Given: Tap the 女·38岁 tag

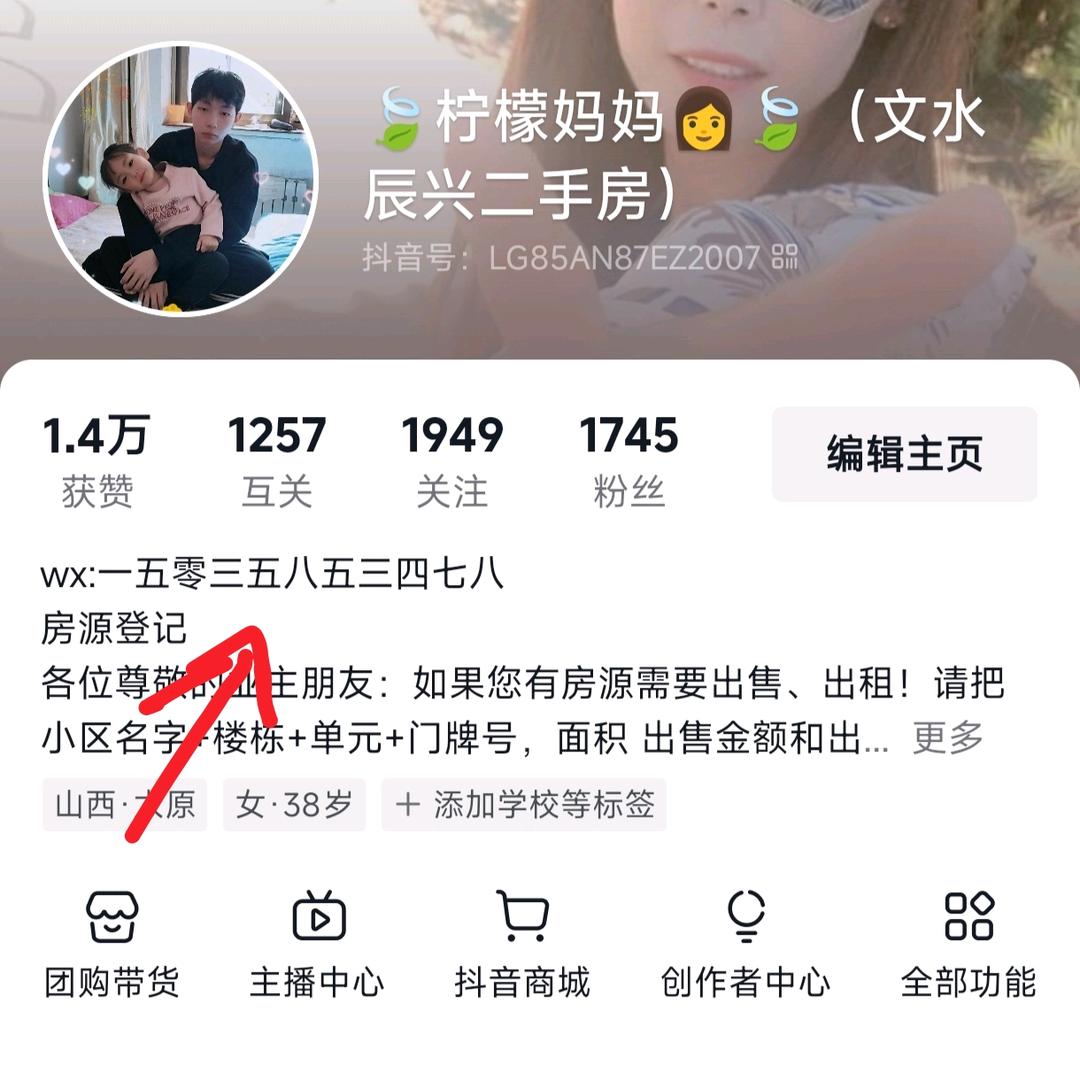Looking at the screenshot, I should coord(294,805).
